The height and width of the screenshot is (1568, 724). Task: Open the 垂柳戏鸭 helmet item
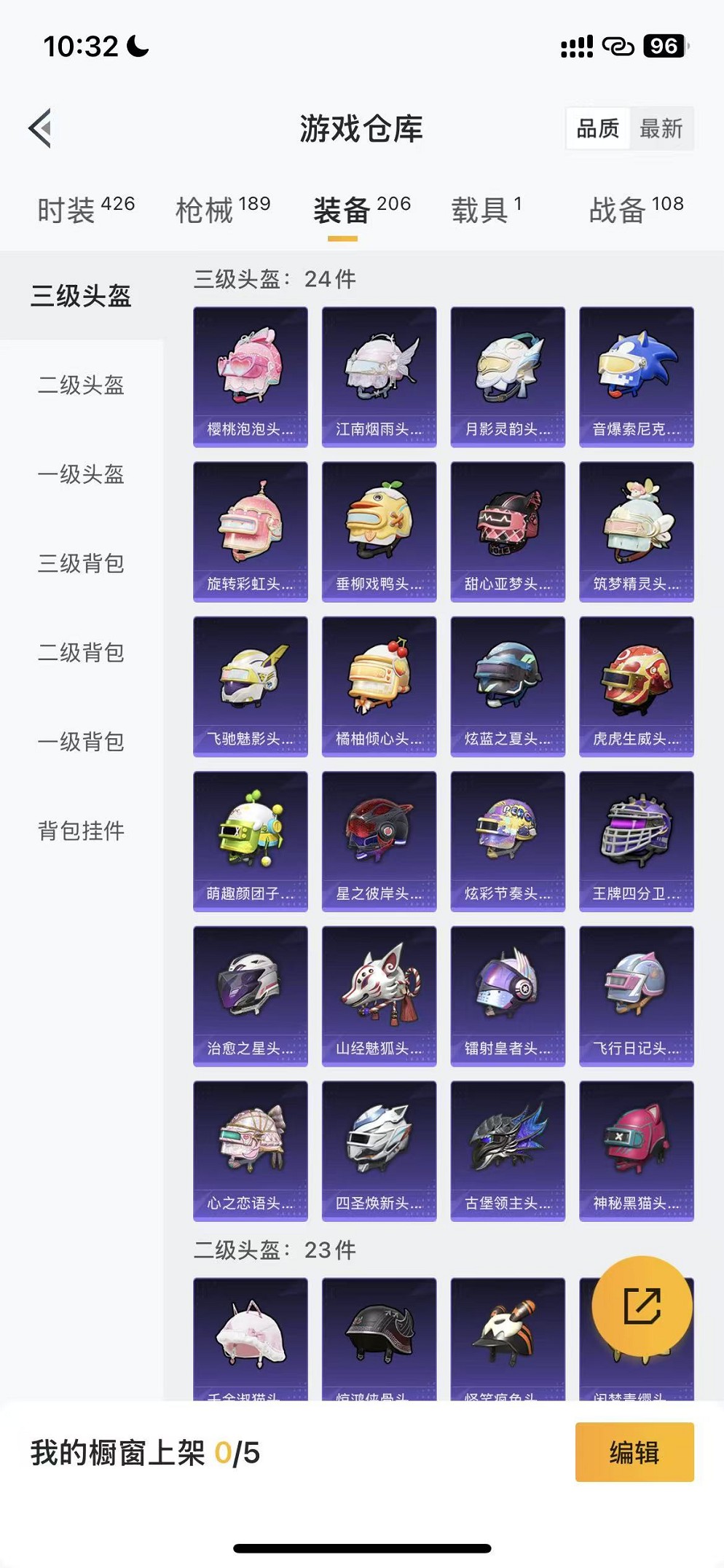(x=379, y=531)
